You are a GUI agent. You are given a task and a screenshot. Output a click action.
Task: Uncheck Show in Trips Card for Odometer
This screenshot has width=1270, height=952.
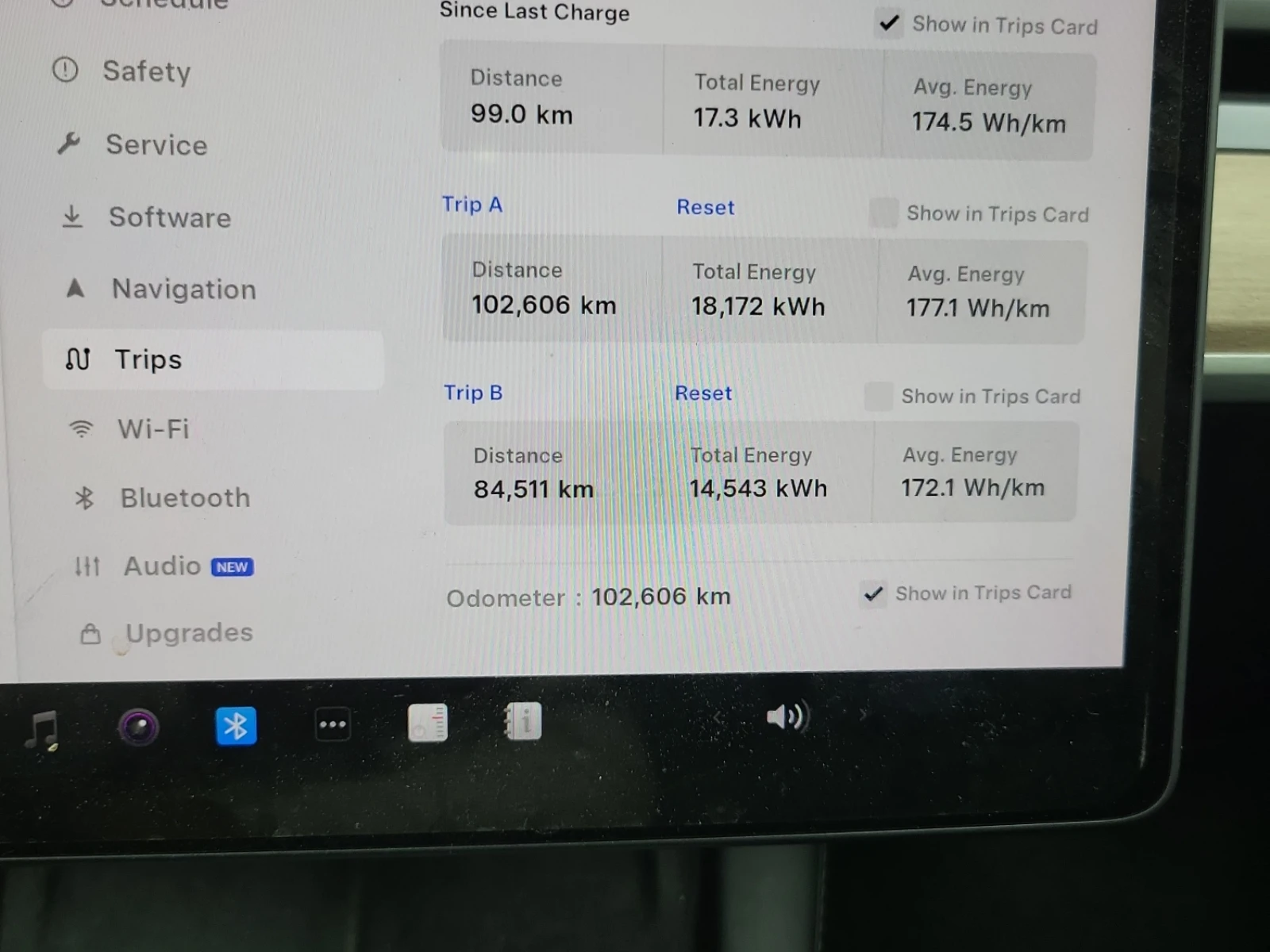(x=873, y=593)
